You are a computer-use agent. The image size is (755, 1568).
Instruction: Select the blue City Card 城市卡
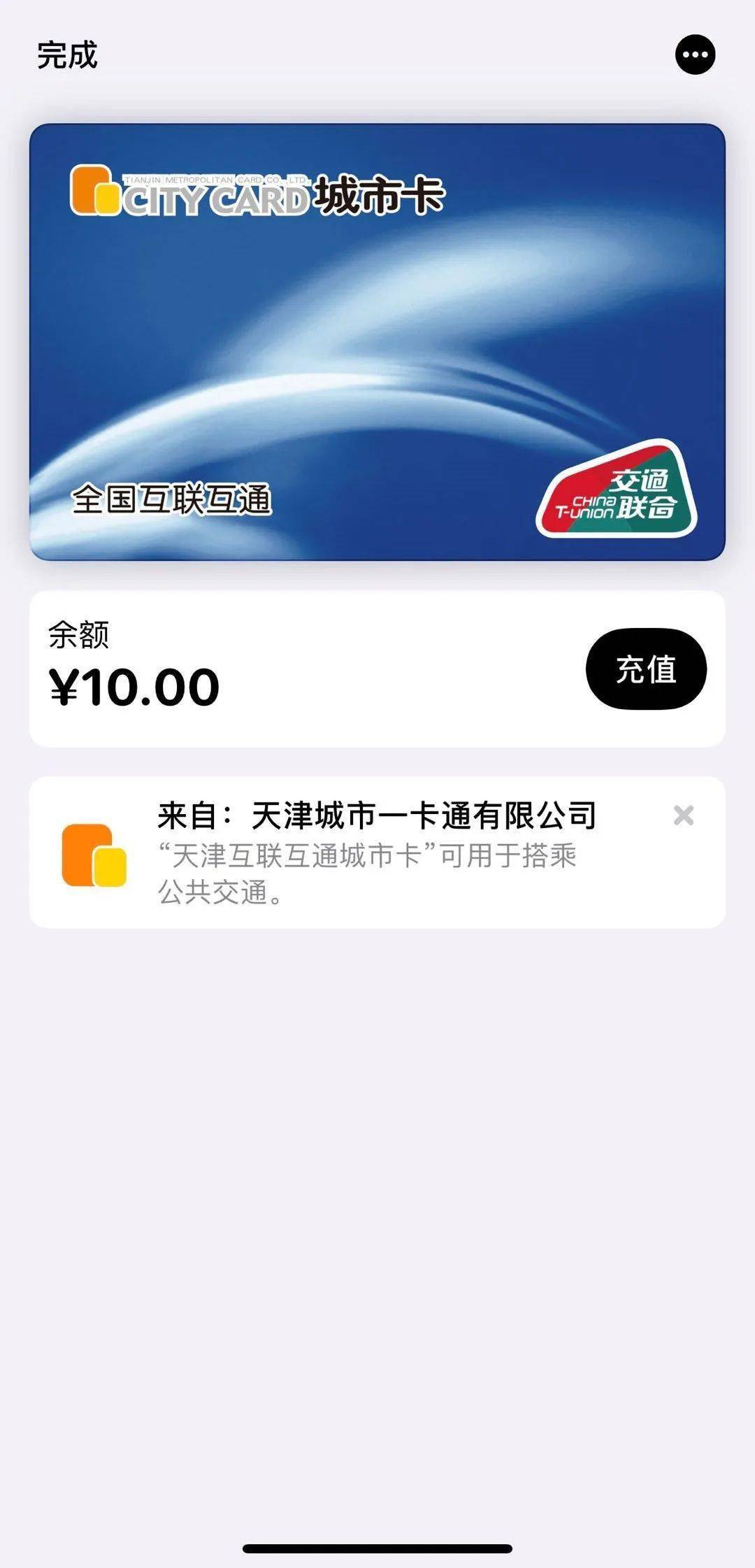[377, 342]
